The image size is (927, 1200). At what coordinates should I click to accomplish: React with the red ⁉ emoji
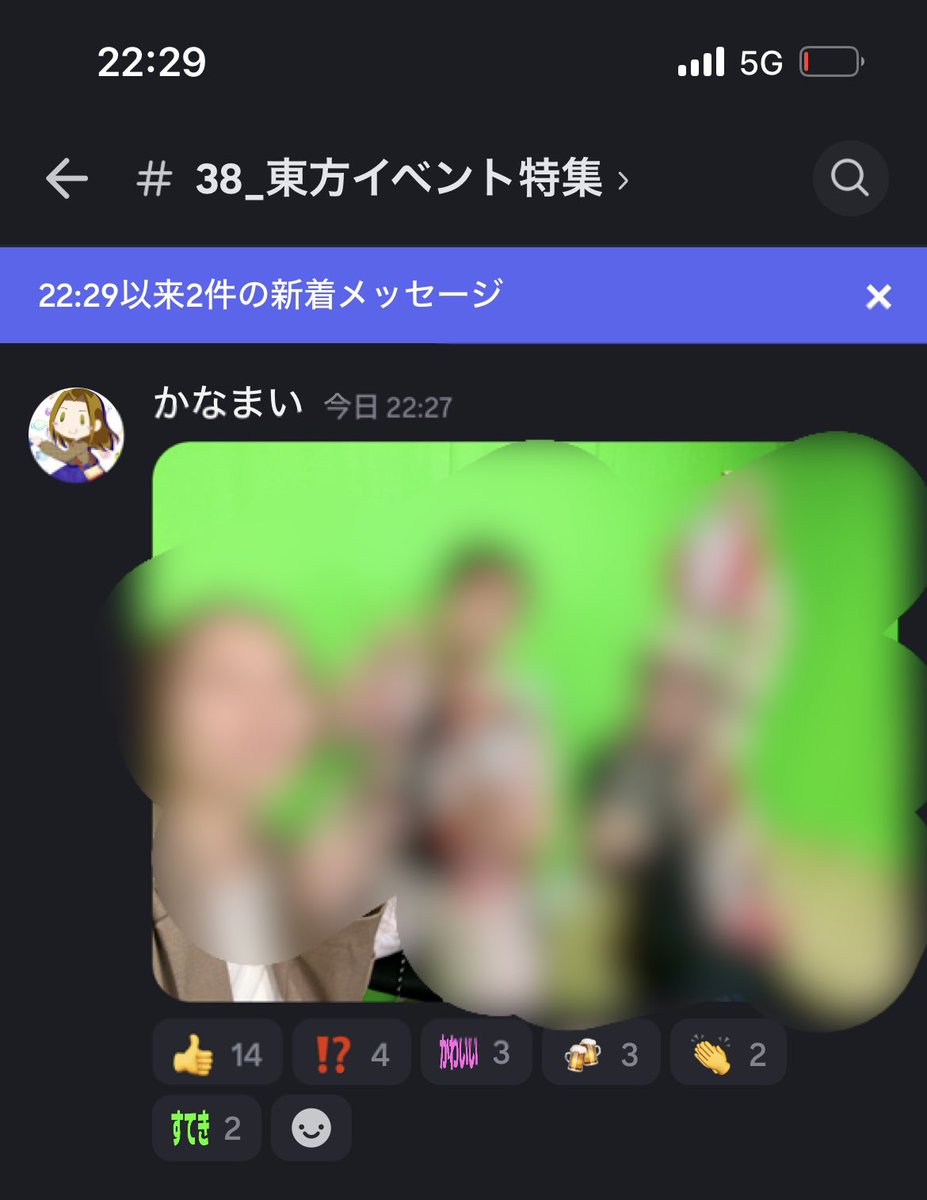tap(351, 1053)
